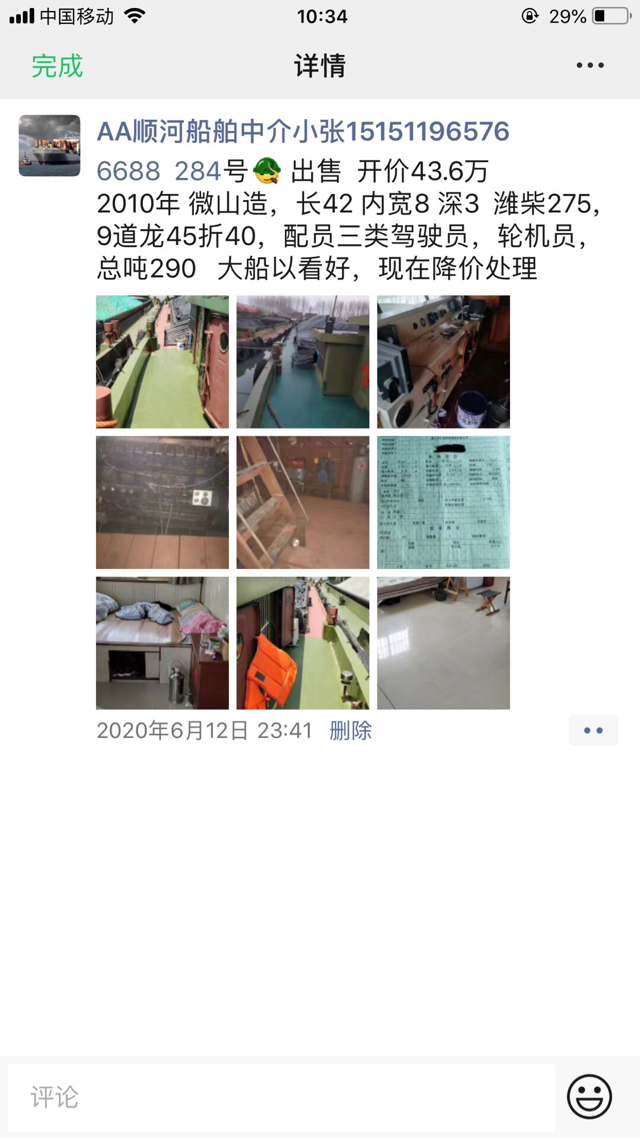This screenshot has height=1138, width=640.
Task: View the white tiled floor photo
Action: [x=443, y=643]
